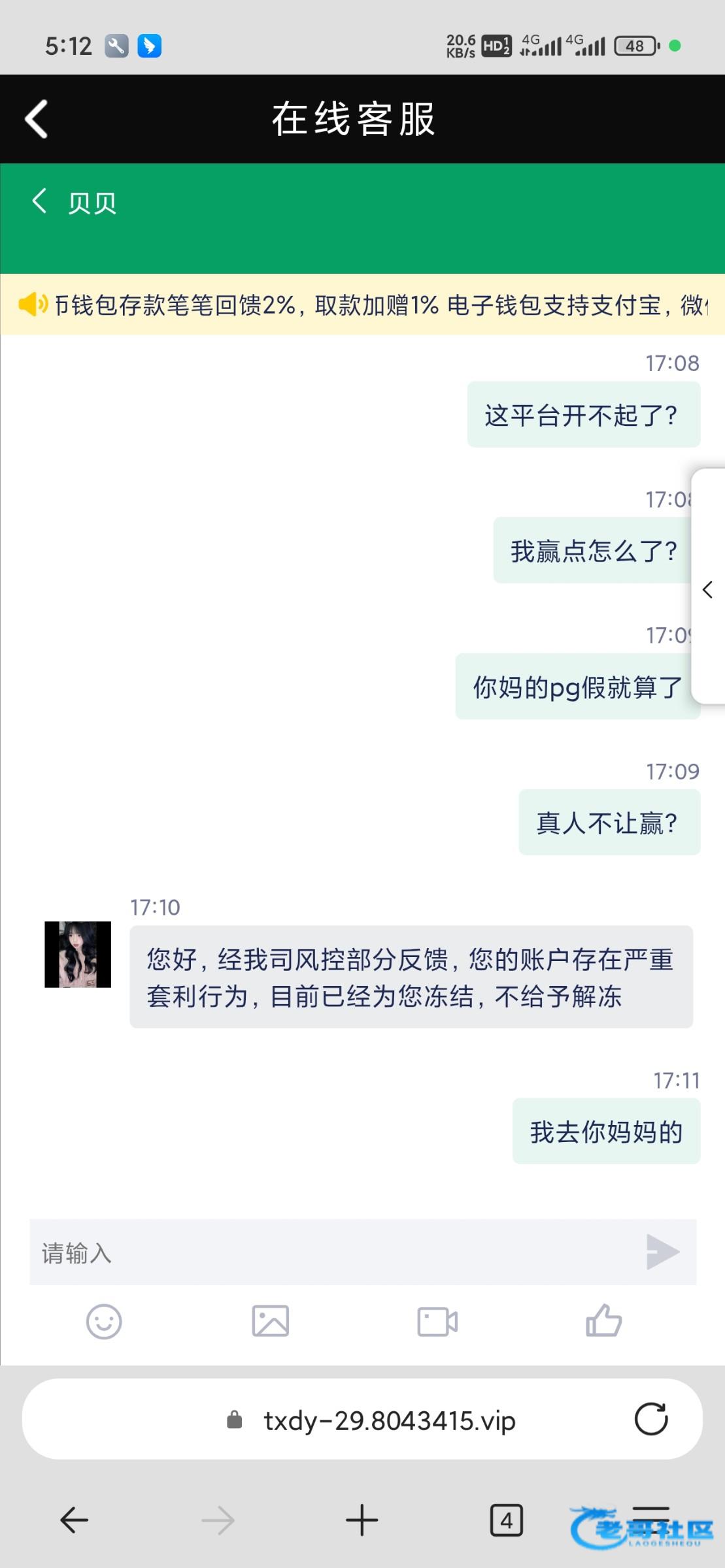Reload the page
This screenshot has width=725, height=1568.
[x=651, y=1419]
